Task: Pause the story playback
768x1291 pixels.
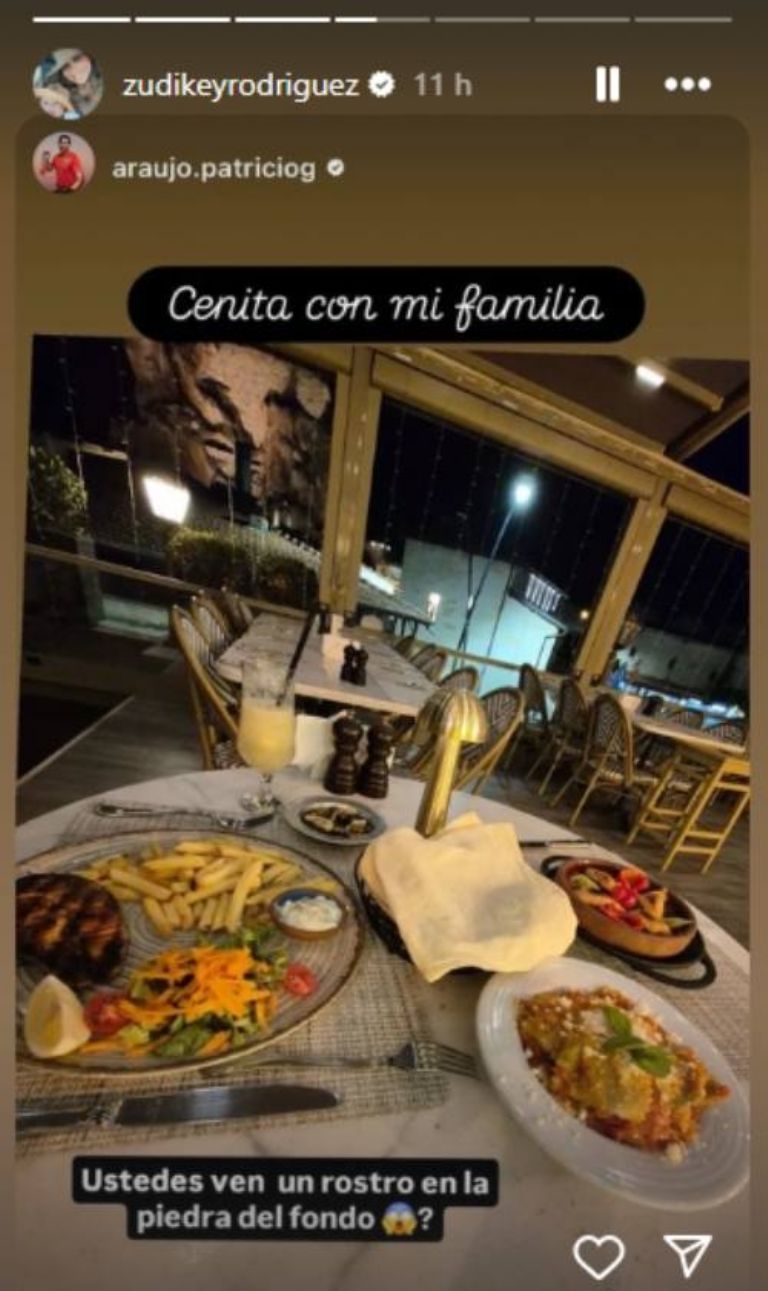Action: pyautogui.click(x=607, y=85)
